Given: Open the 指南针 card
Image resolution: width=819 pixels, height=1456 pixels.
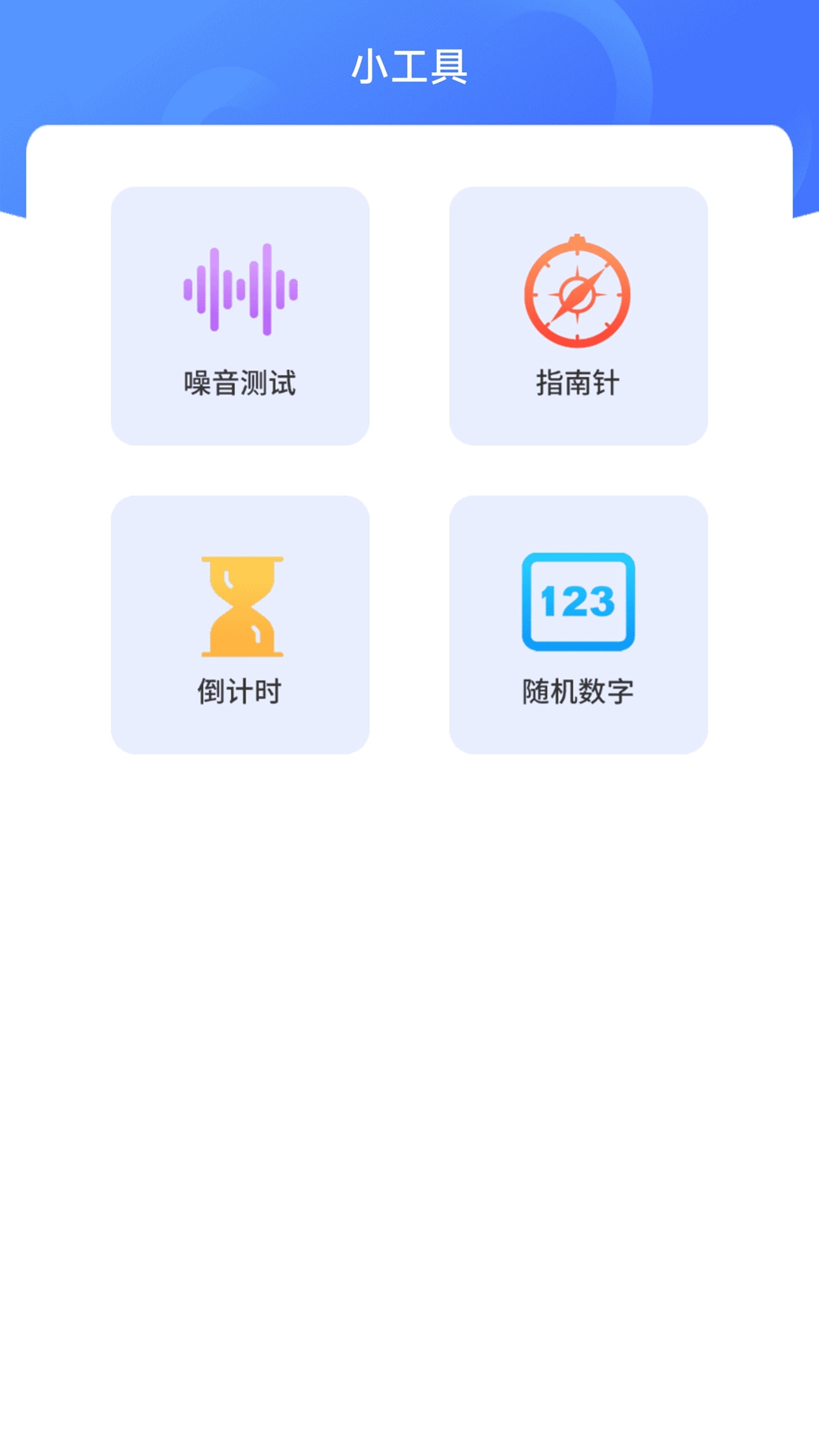Looking at the screenshot, I should coord(578,316).
